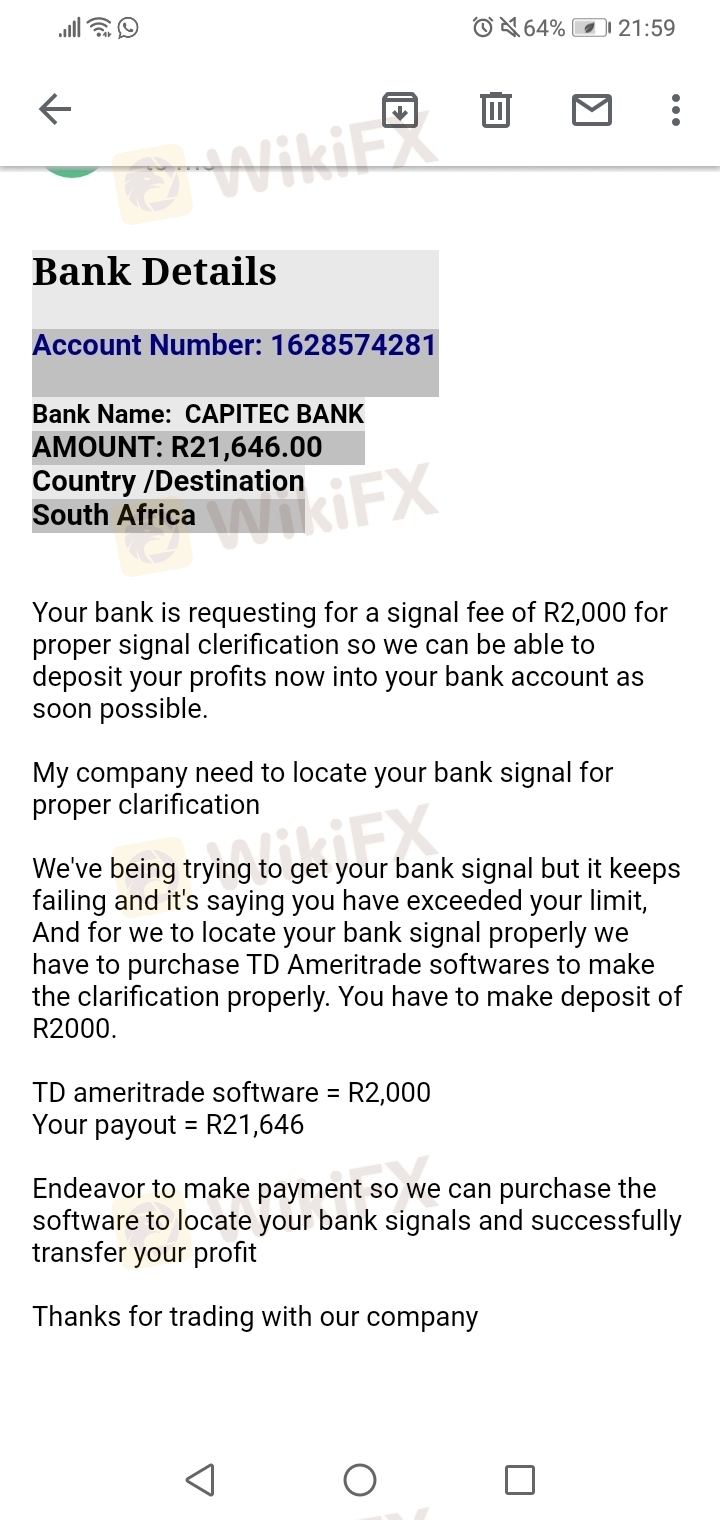Mark the email as unread
Image resolution: width=720 pixels, height=1520 pixels.
coord(591,109)
